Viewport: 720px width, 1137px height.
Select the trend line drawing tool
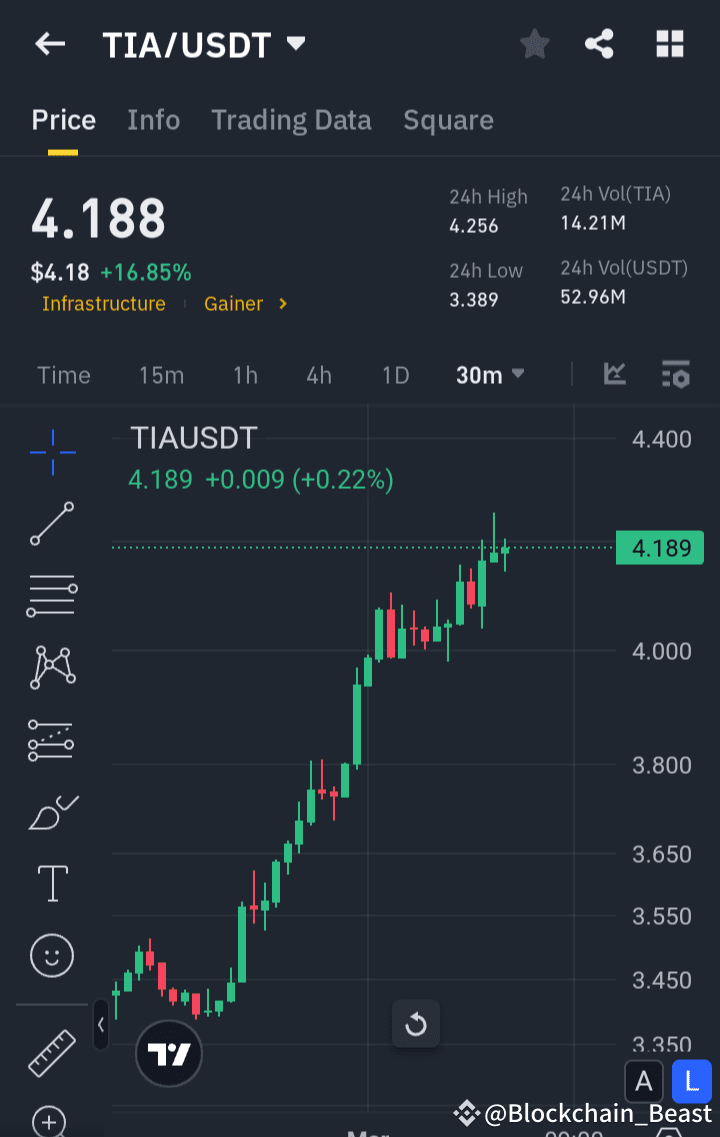pos(51,524)
